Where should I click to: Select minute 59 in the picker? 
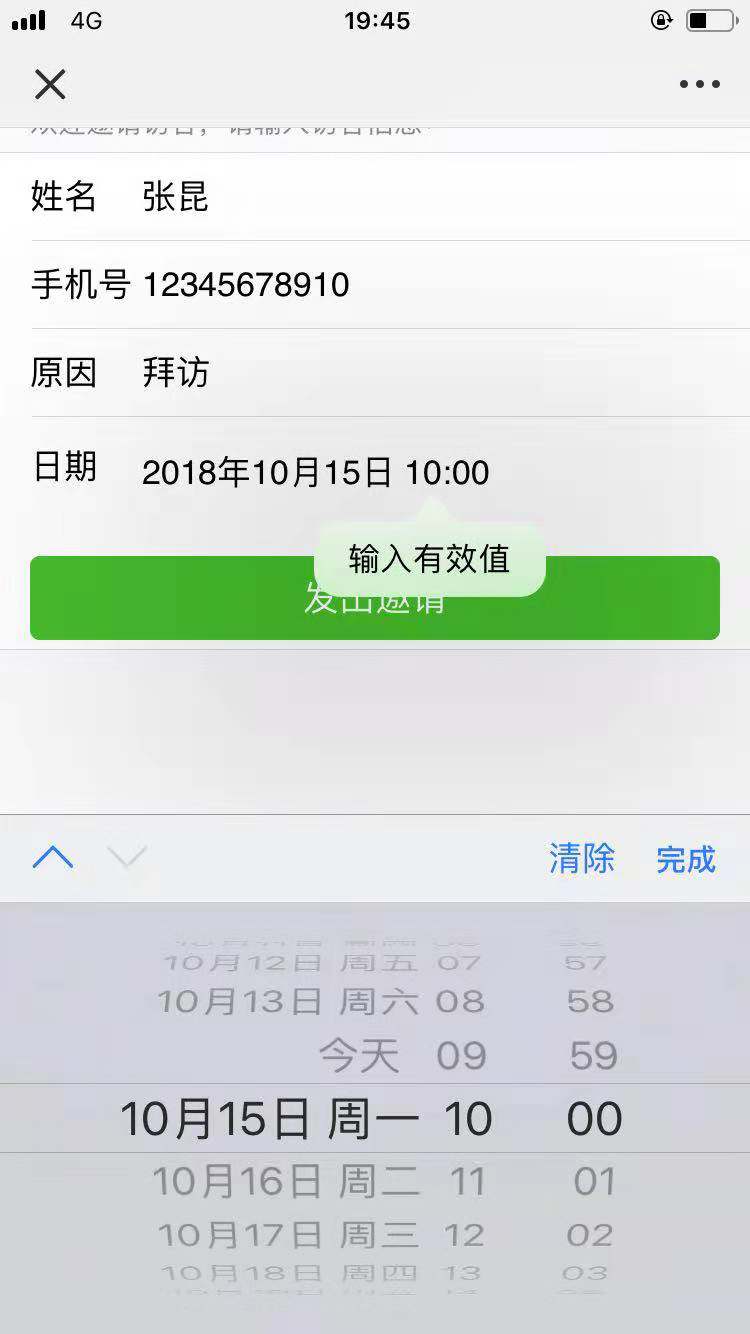[x=594, y=1056]
